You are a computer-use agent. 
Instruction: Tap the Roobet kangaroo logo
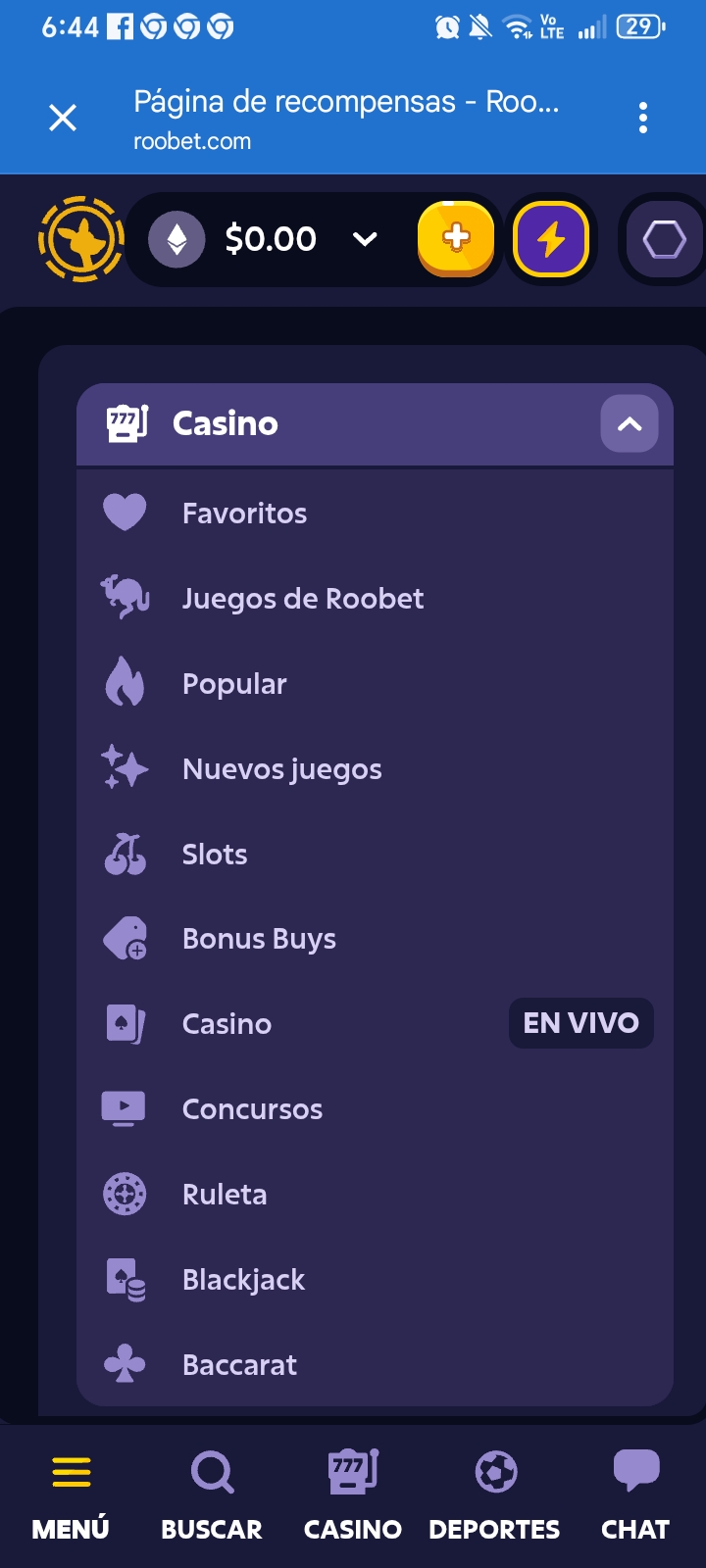click(x=80, y=239)
